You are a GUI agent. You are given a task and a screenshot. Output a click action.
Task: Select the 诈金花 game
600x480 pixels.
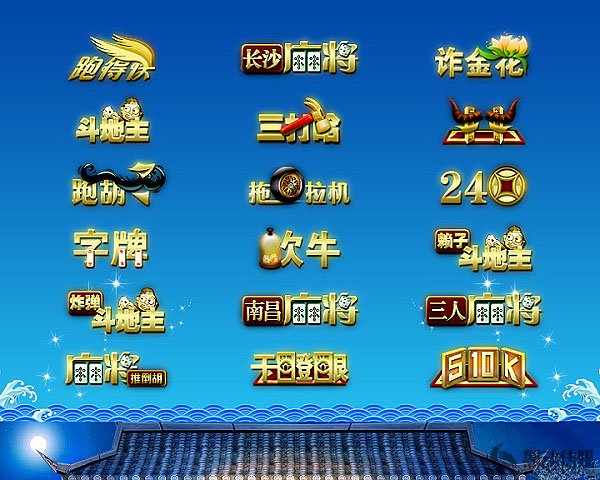486,62
